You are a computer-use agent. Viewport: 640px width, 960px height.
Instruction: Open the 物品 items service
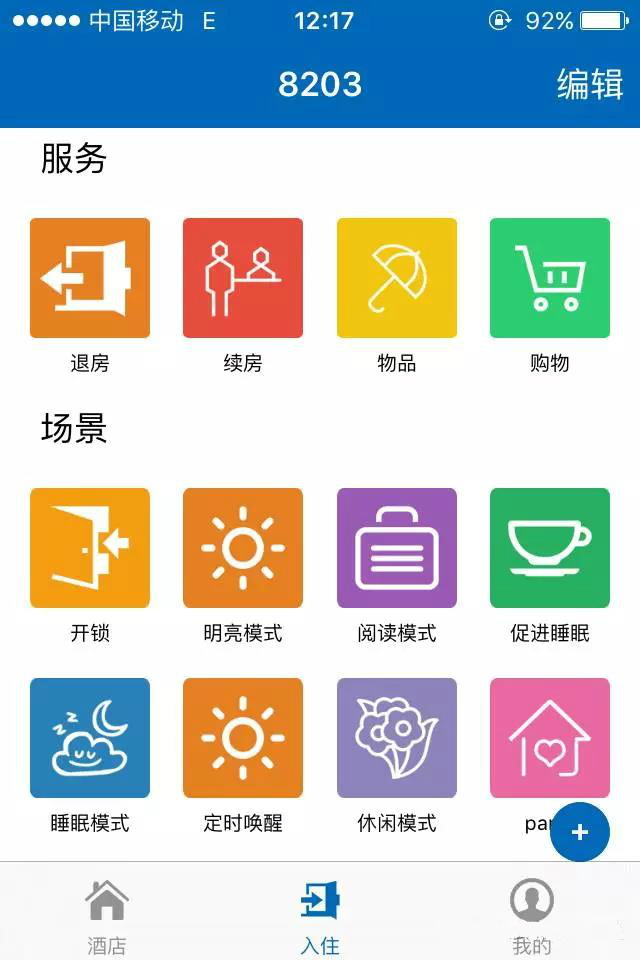(397, 279)
